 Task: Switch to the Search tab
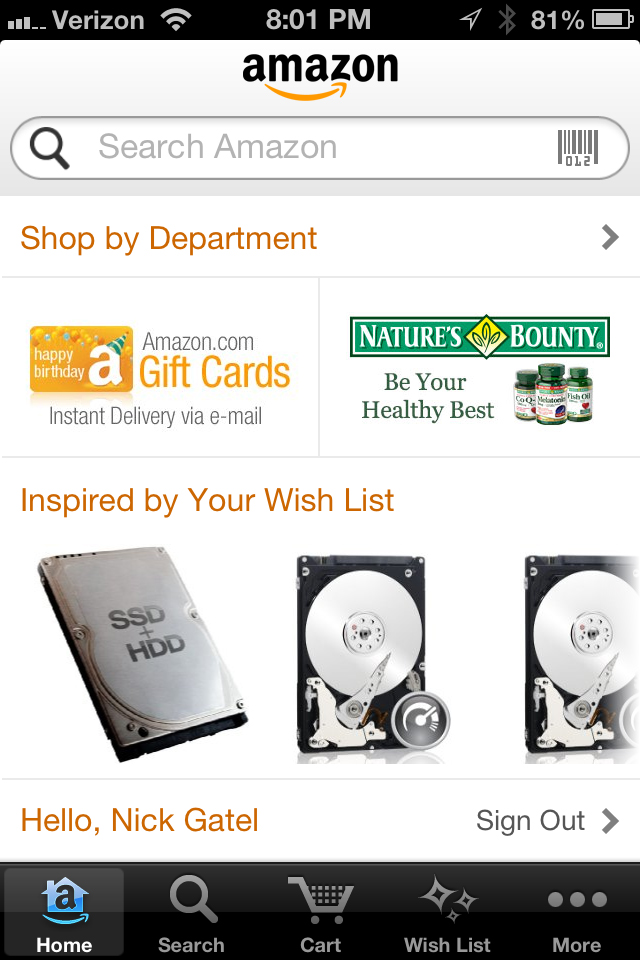(191, 912)
